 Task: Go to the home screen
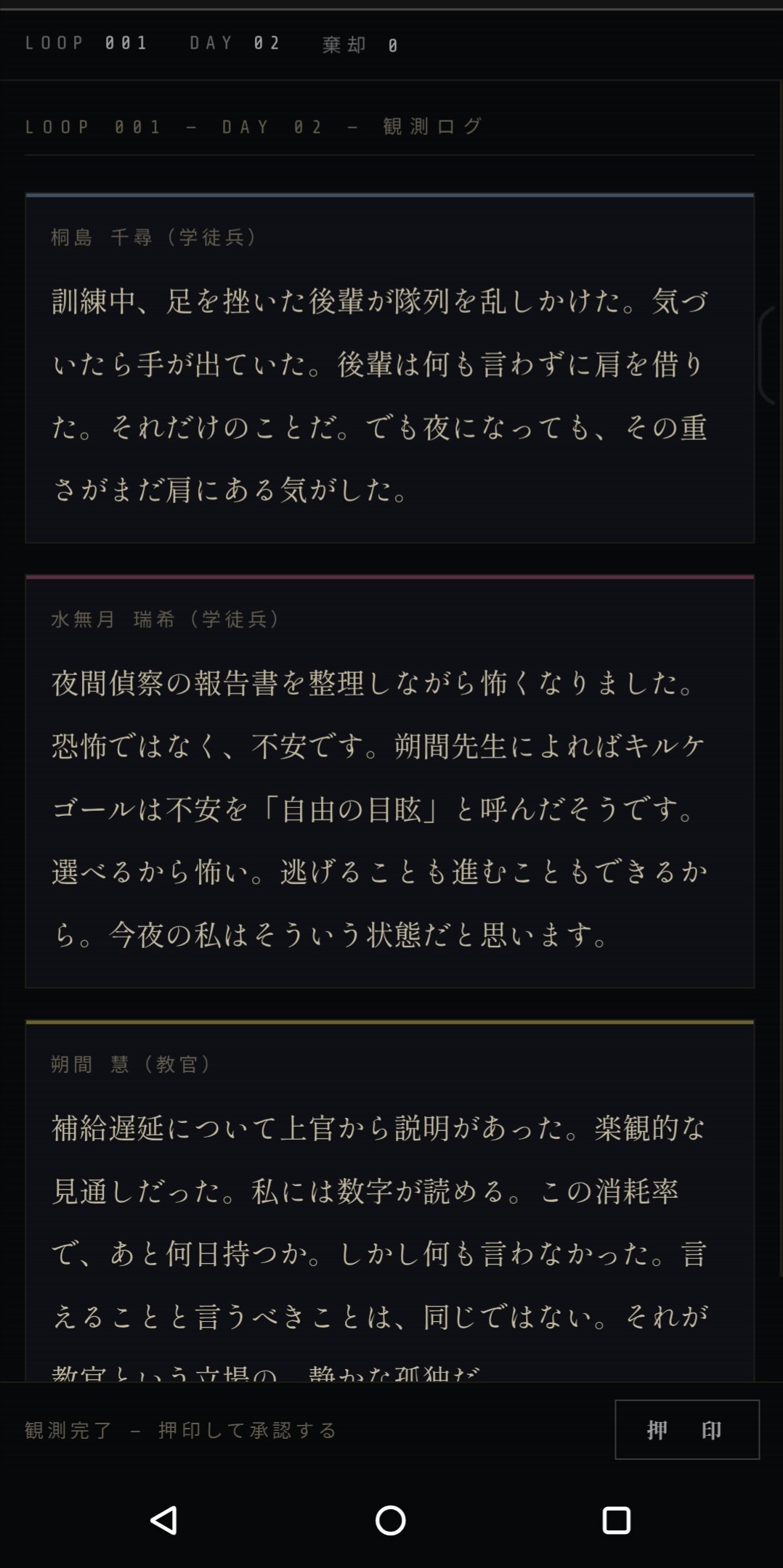pyautogui.click(x=391, y=1519)
